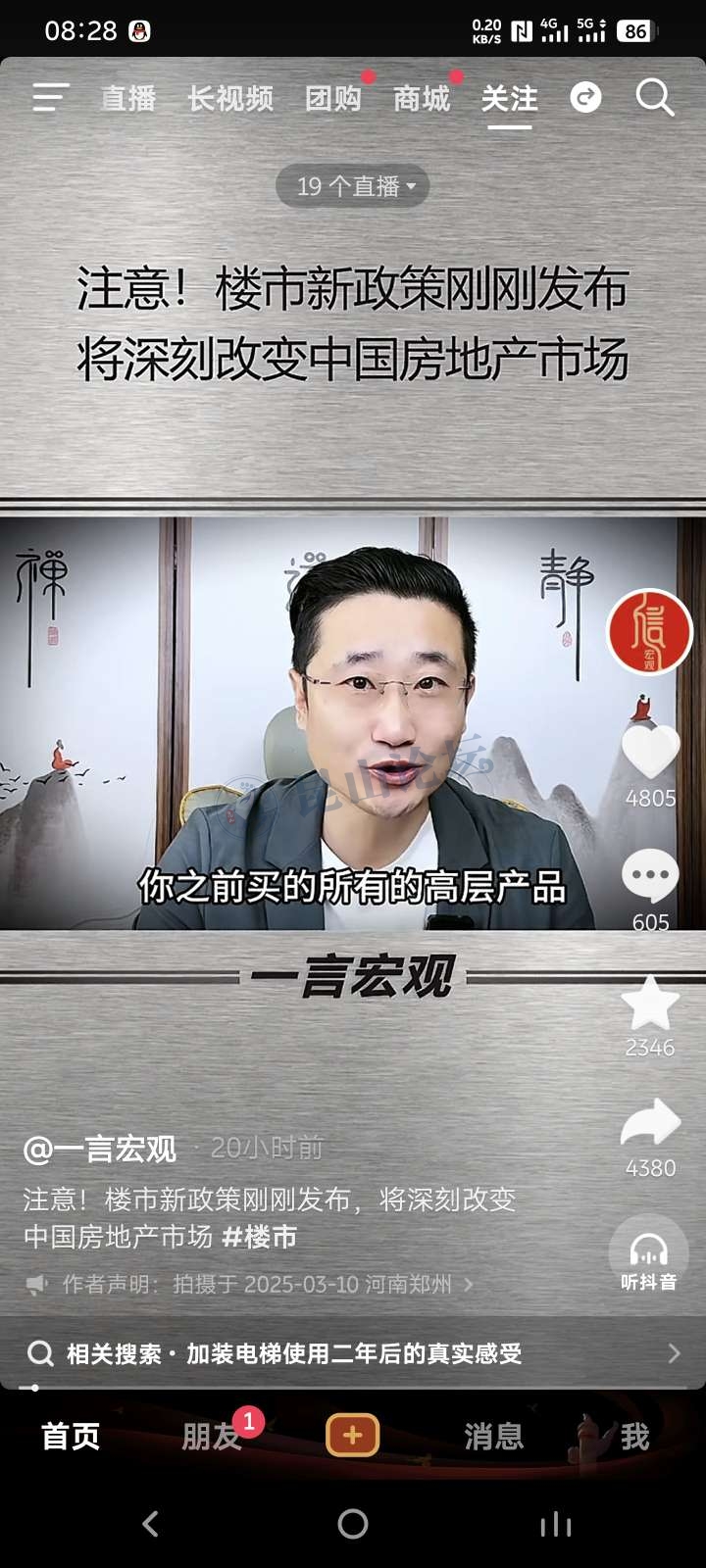Like this video with the heart
This screenshot has width=706, height=1568.
(x=650, y=753)
